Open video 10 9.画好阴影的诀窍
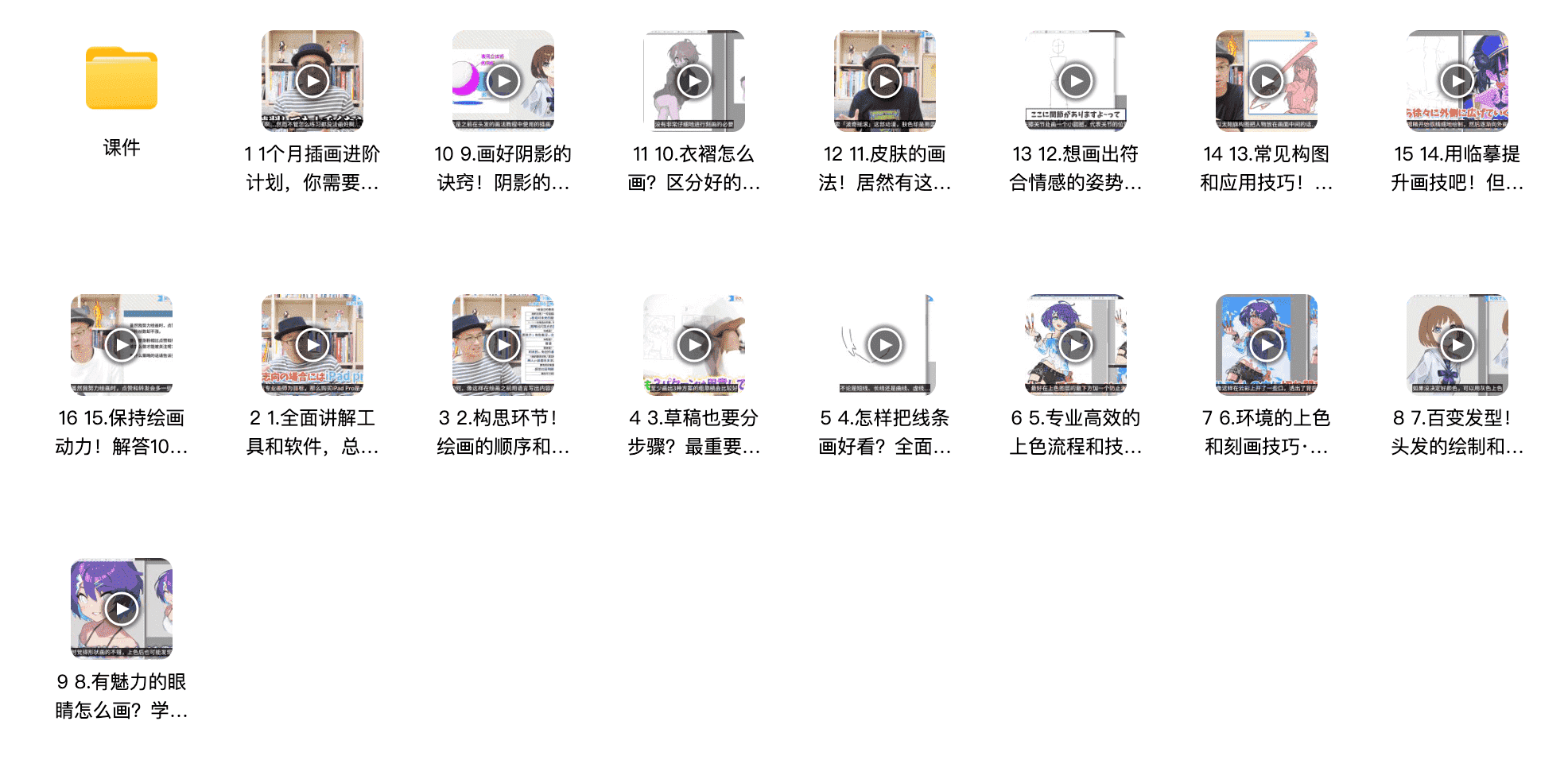This screenshot has height=760, width=1568. point(503,81)
